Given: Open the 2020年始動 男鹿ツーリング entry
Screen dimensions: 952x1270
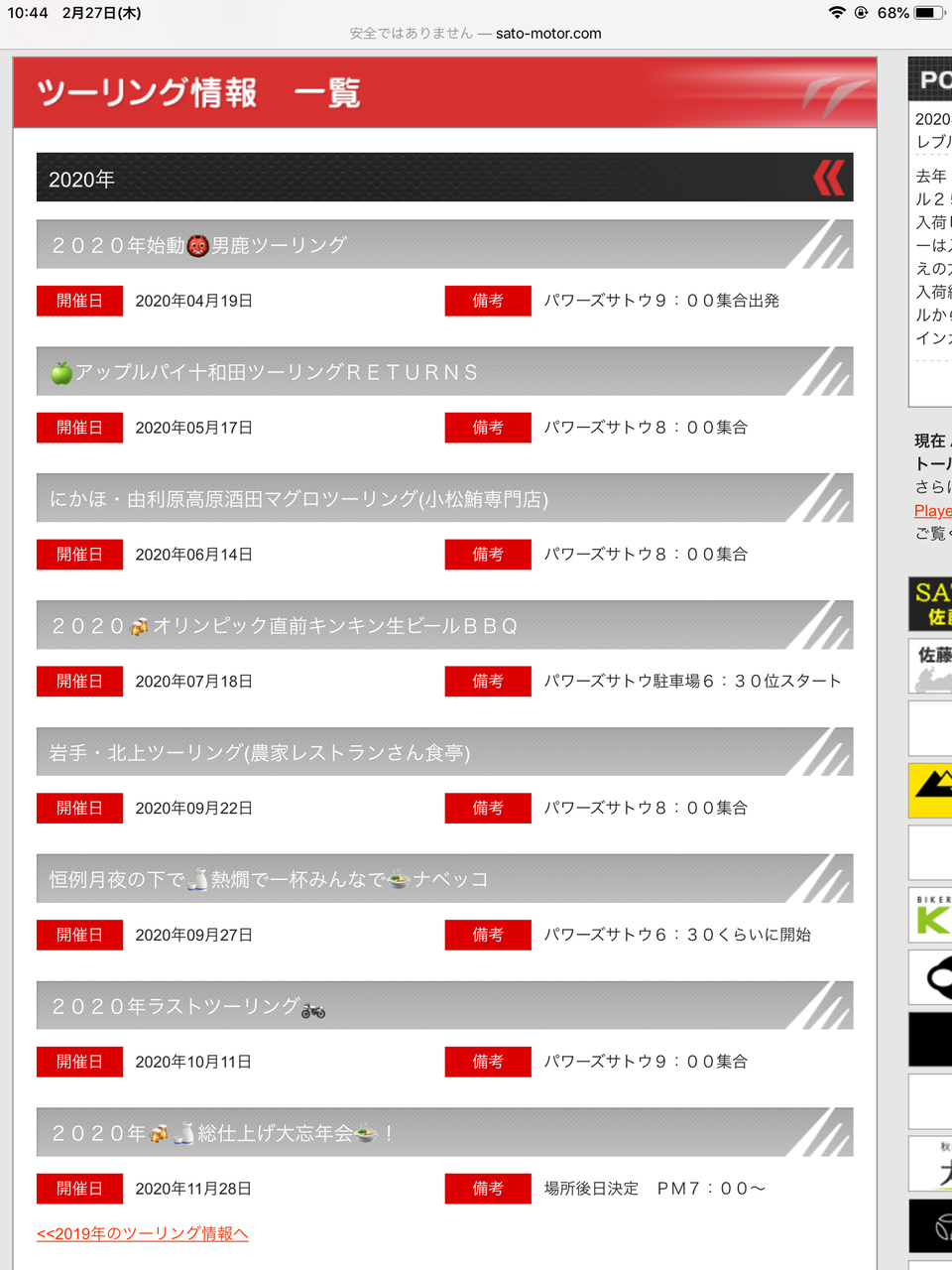Looking at the screenshot, I should pos(444,244).
